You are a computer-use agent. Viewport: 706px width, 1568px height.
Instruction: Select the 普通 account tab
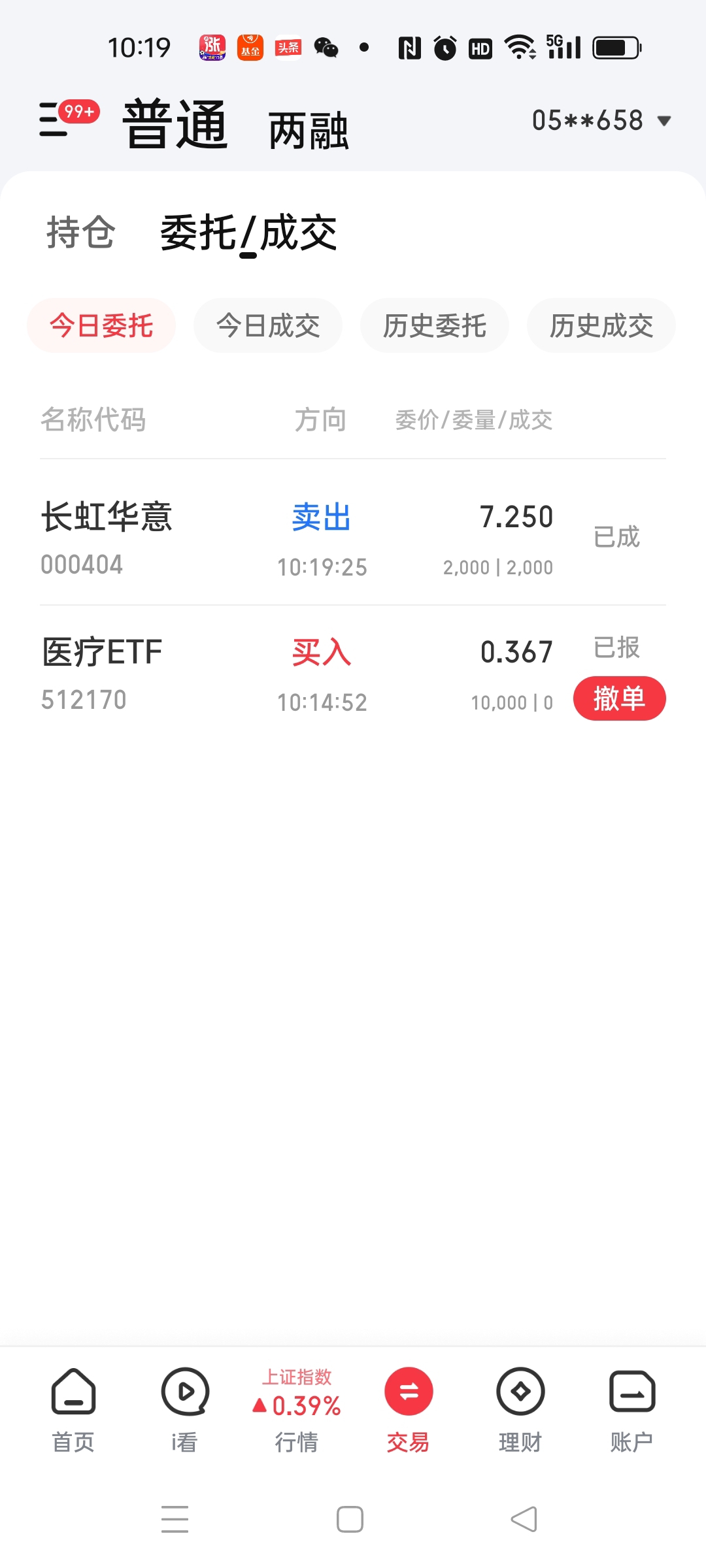click(x=175, y=124)
